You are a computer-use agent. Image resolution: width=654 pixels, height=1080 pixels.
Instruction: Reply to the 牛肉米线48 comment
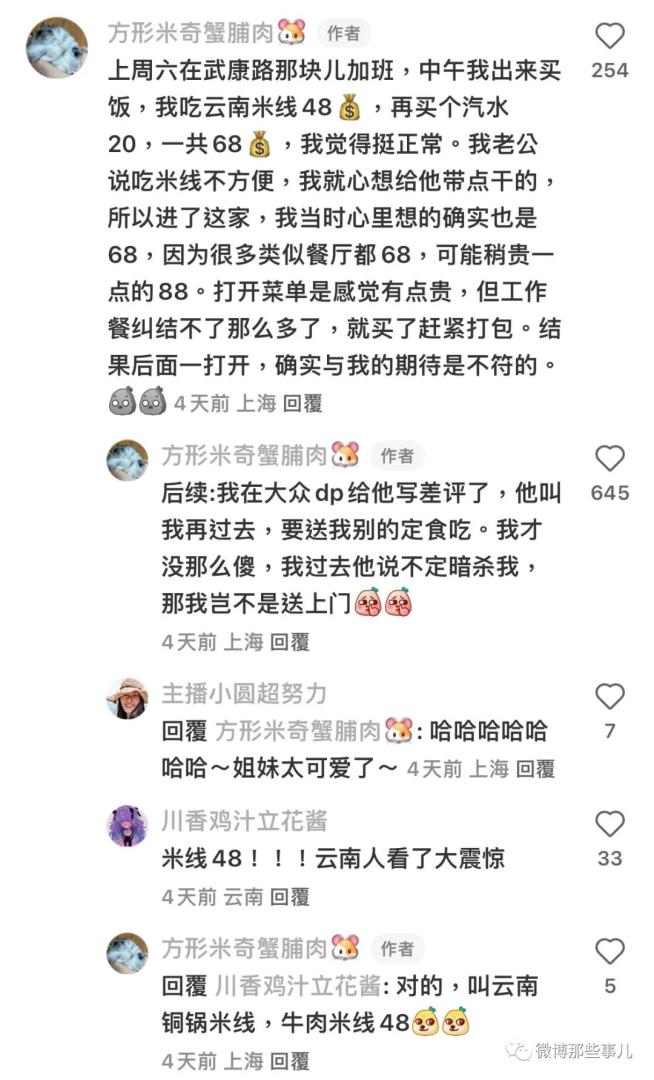(290, 1060)
